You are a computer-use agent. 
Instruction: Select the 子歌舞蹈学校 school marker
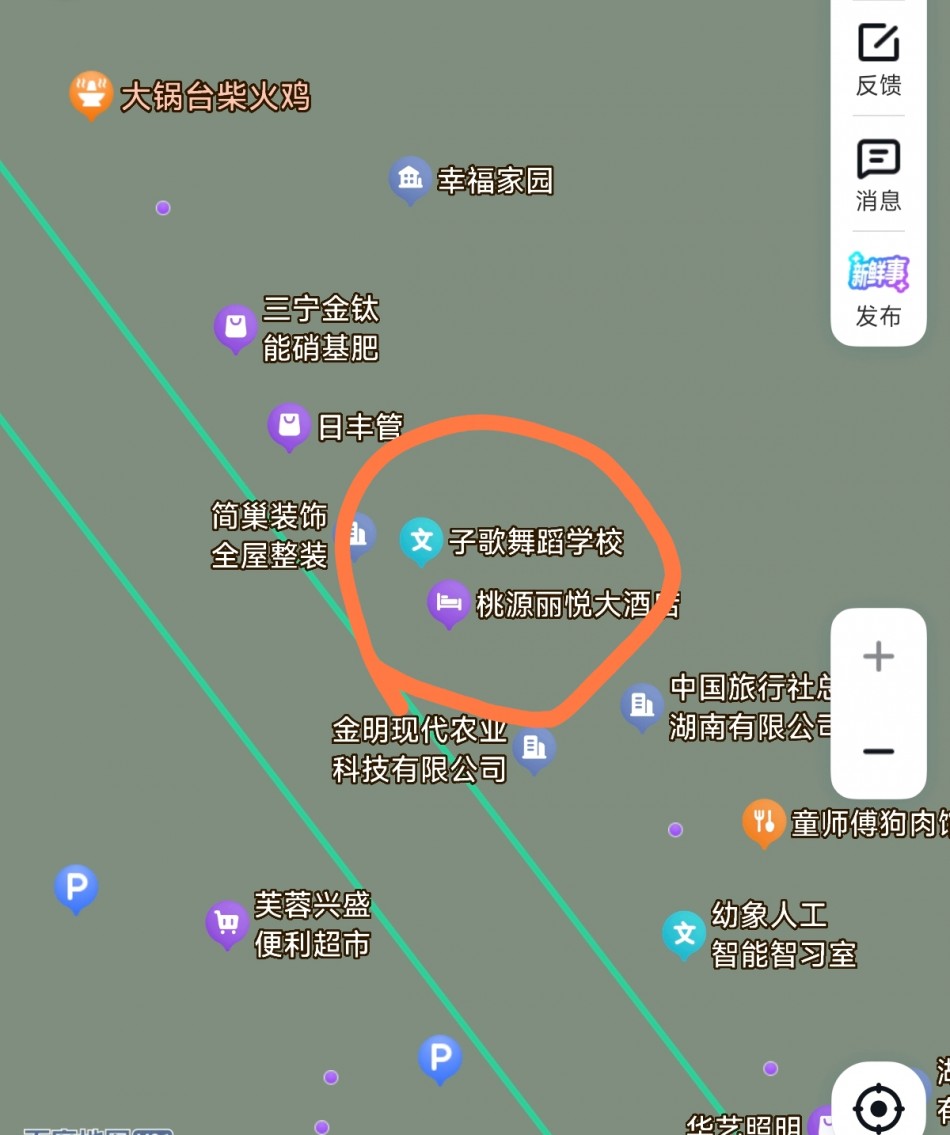tap(422, 541)
